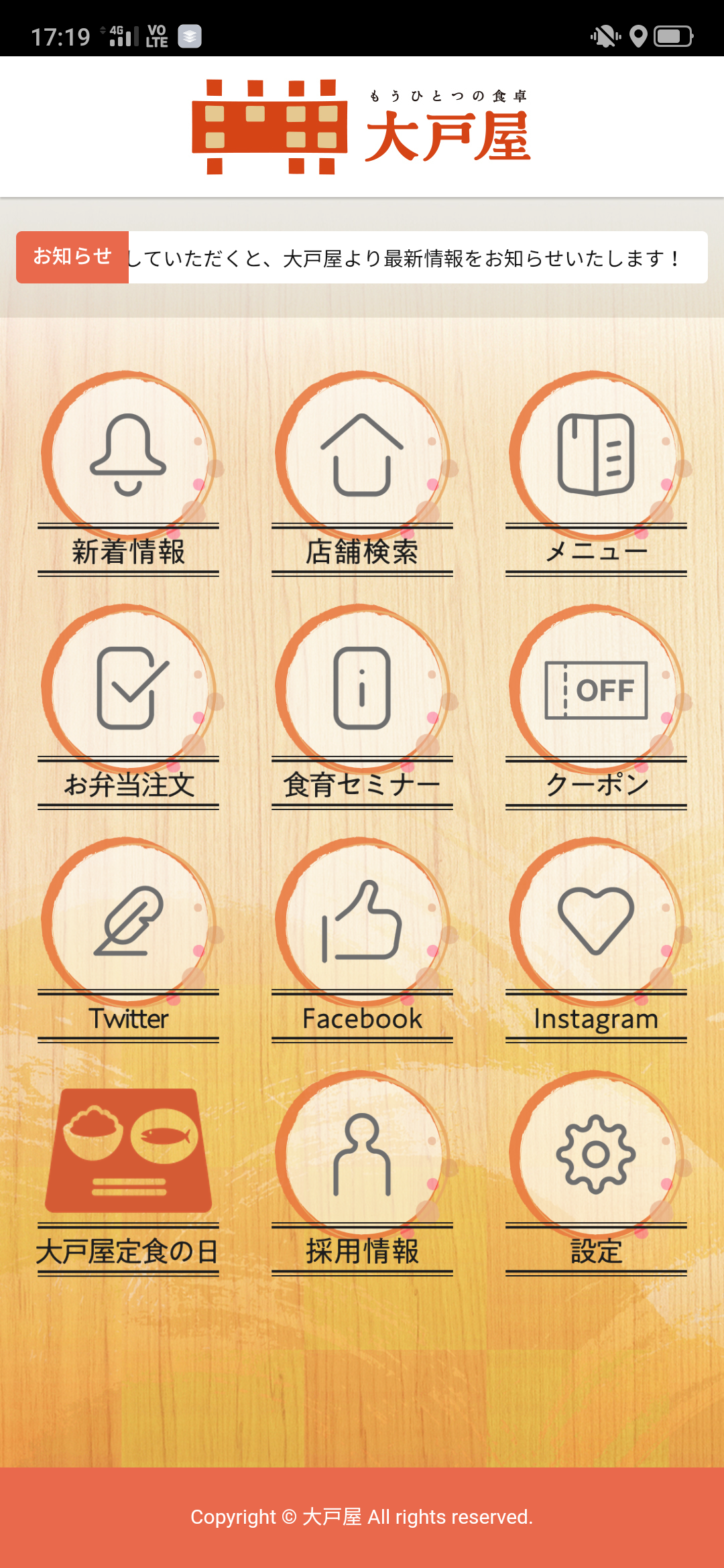Open 店舗検索 store search
The height and width of the screenshot is (1568, 724).
click(362, 473)
